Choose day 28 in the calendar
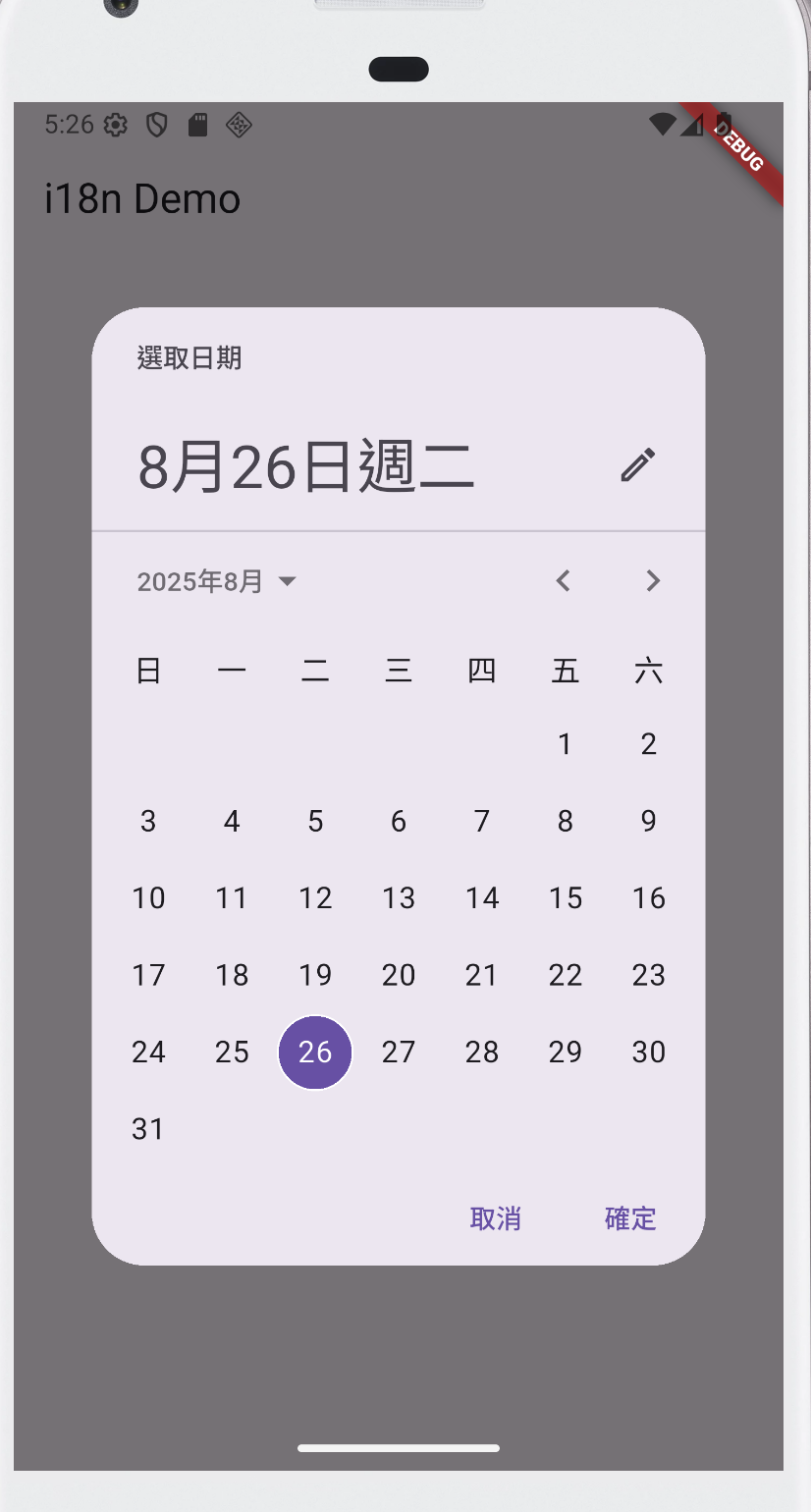 482,1052
